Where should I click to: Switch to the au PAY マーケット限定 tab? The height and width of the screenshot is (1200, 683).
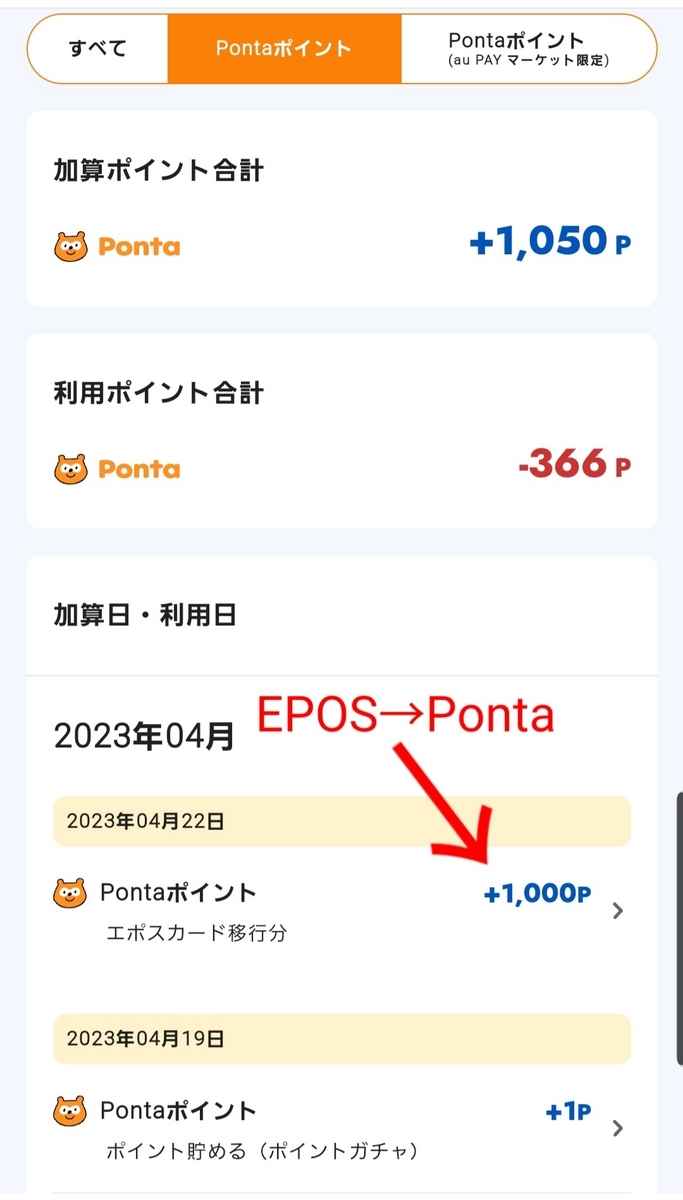(x=528, y=48)
